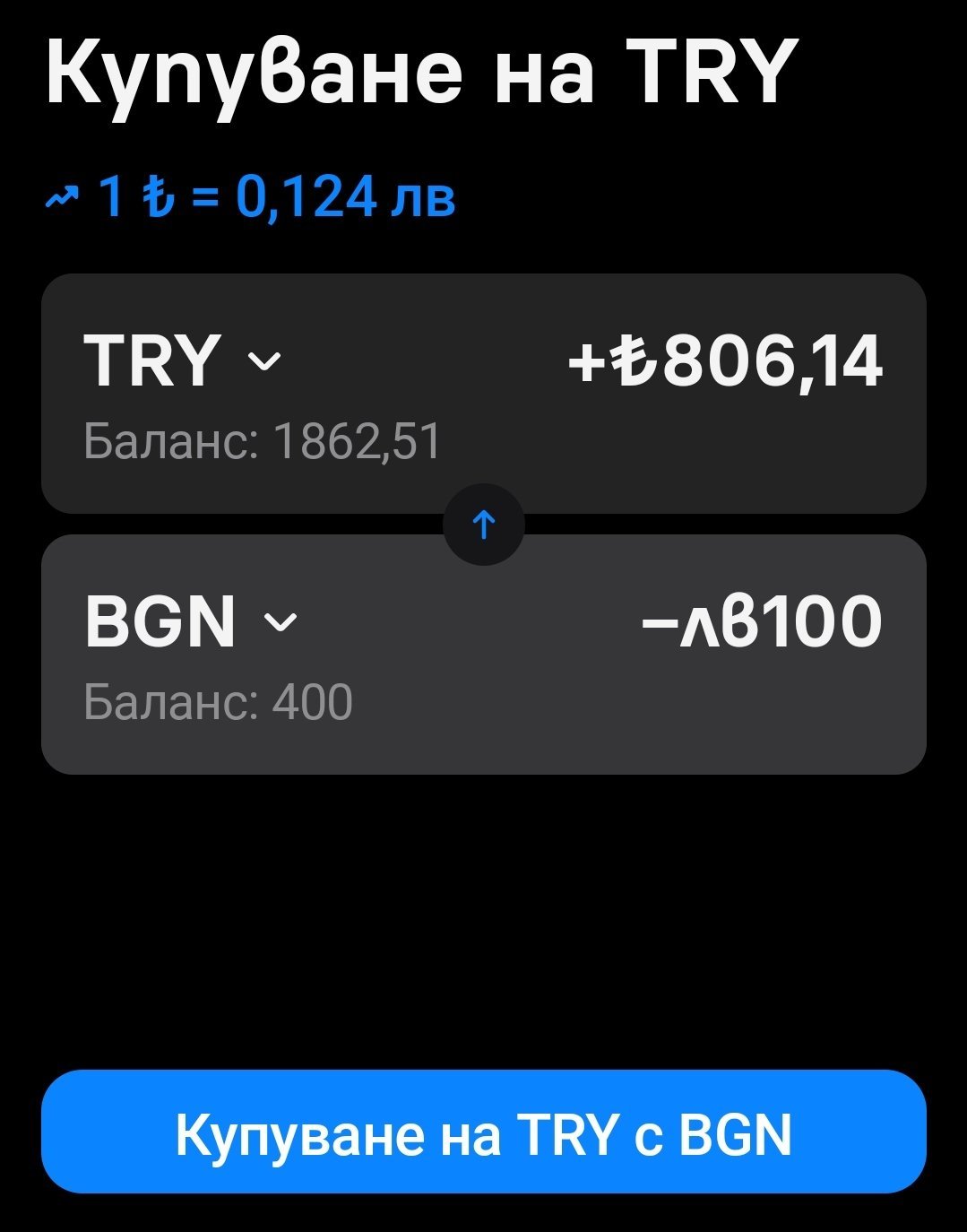Swap currencies with the arrow button

point(484,525)
